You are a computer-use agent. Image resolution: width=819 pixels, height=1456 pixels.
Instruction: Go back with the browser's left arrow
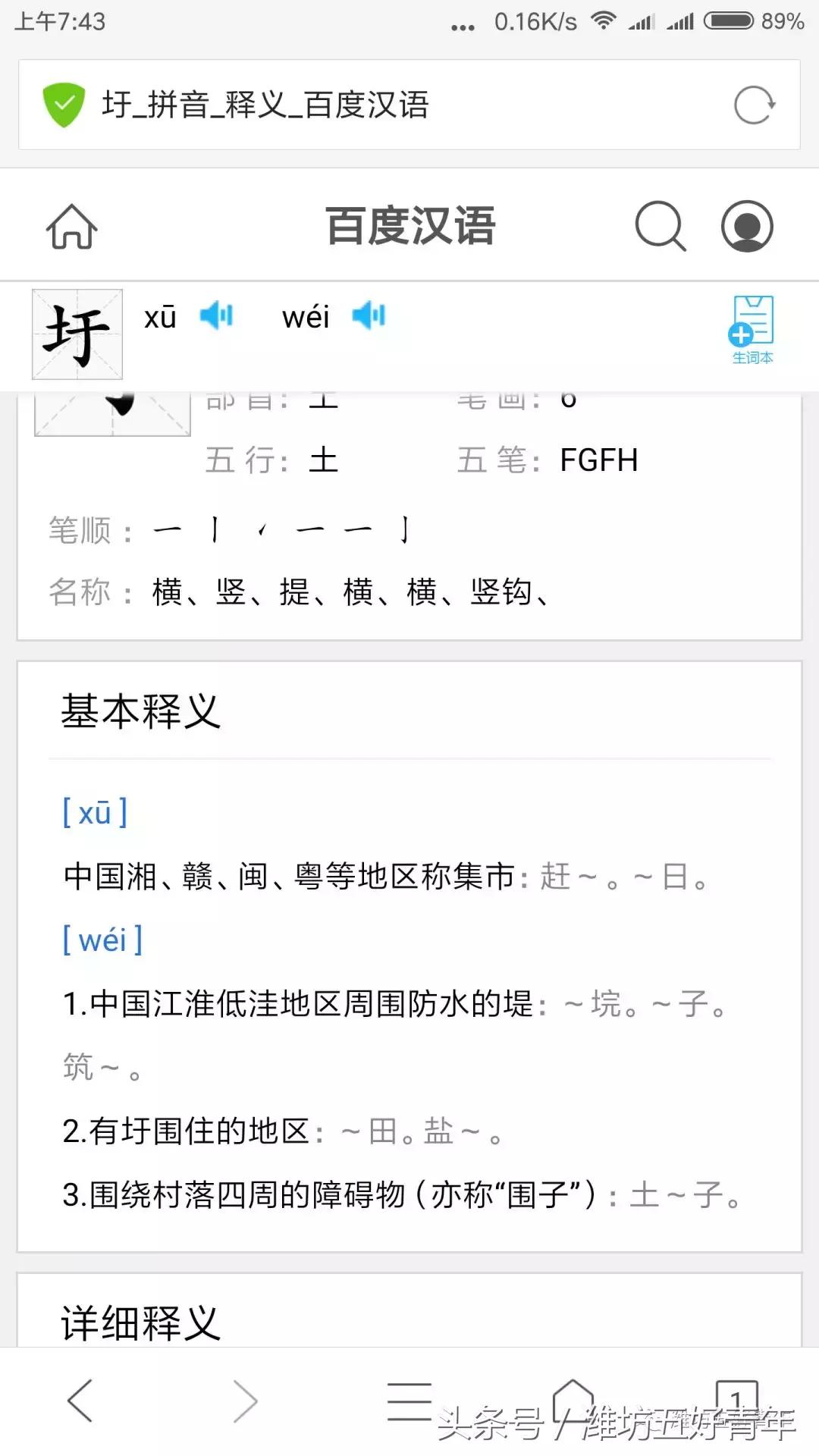pyautogui.click(x=80, y=1400)
